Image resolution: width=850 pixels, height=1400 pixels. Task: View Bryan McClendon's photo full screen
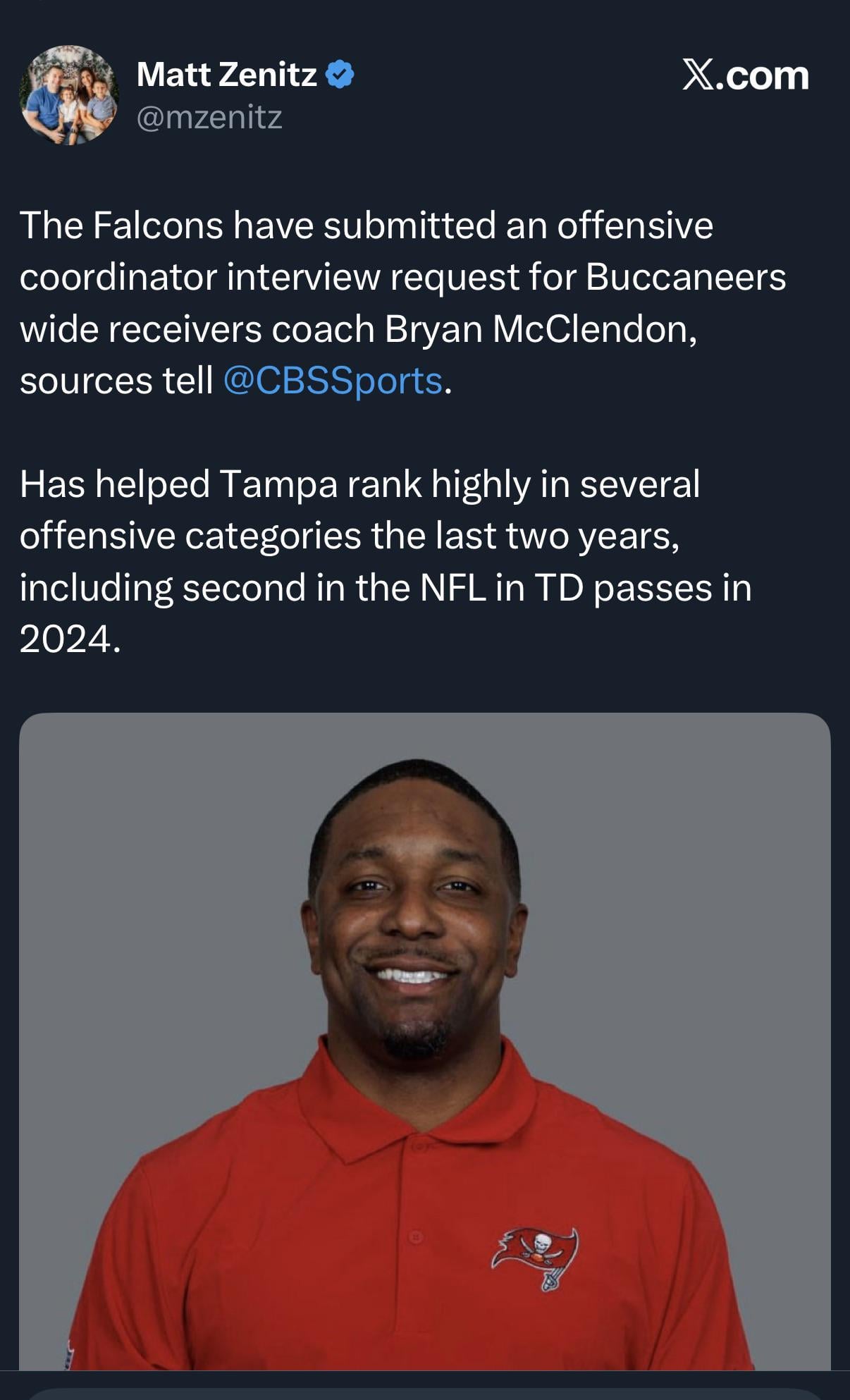coord(424,1042)
